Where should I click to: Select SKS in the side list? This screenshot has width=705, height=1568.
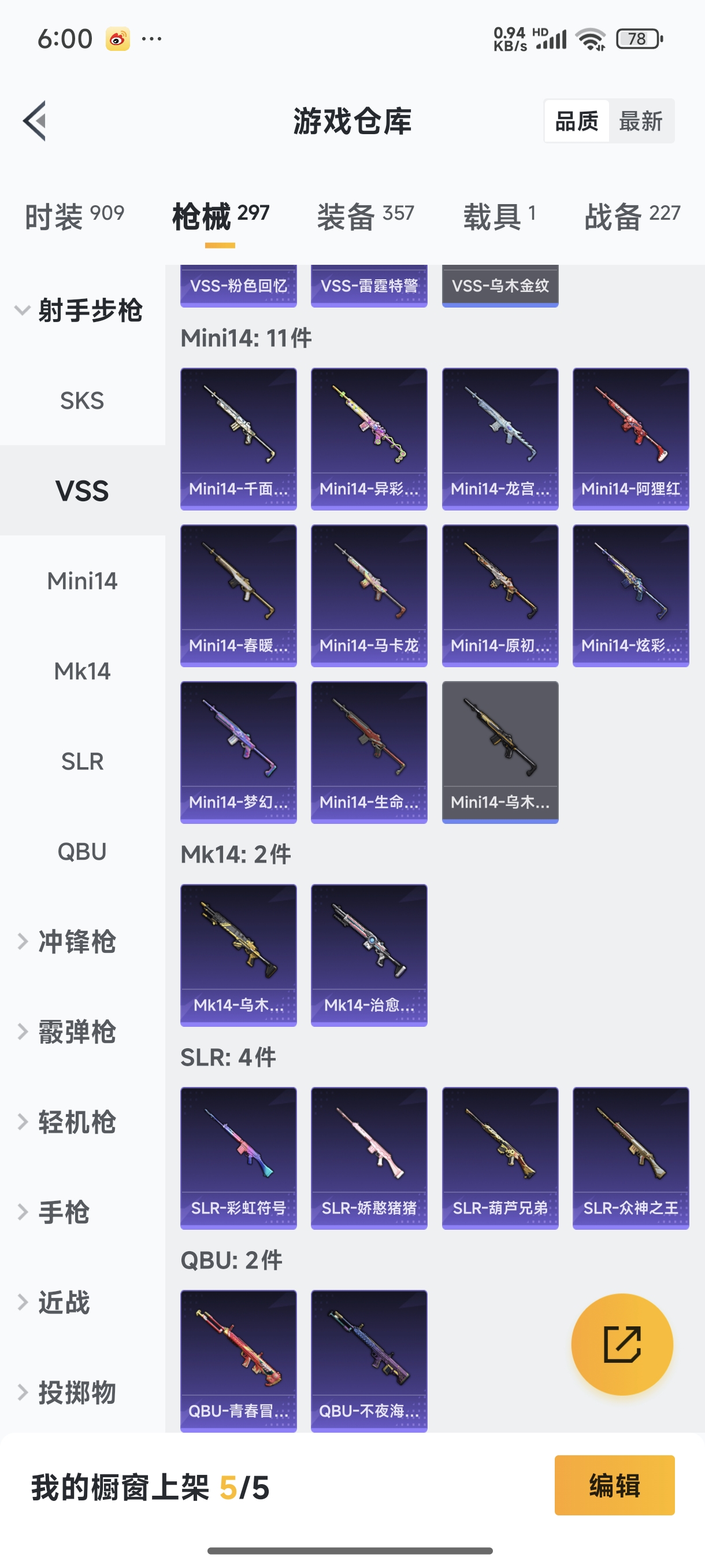click(82, 401)
